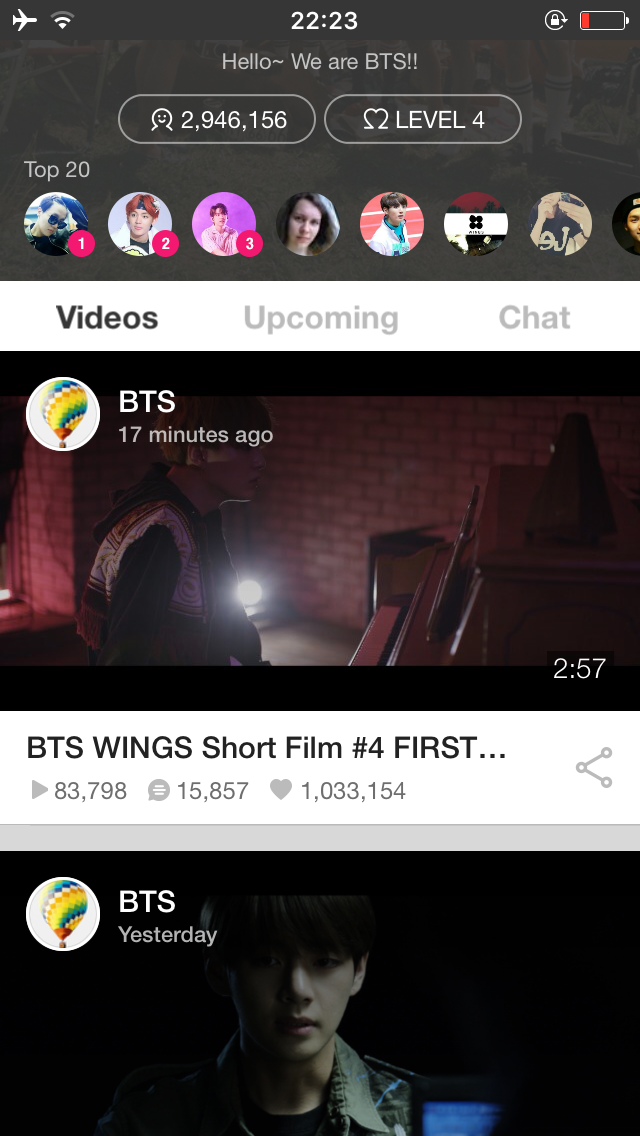Viewport: 640px width, 1136px height.
Task: Open the rank 1 fan's avatar
Action: tap(57, 224)
